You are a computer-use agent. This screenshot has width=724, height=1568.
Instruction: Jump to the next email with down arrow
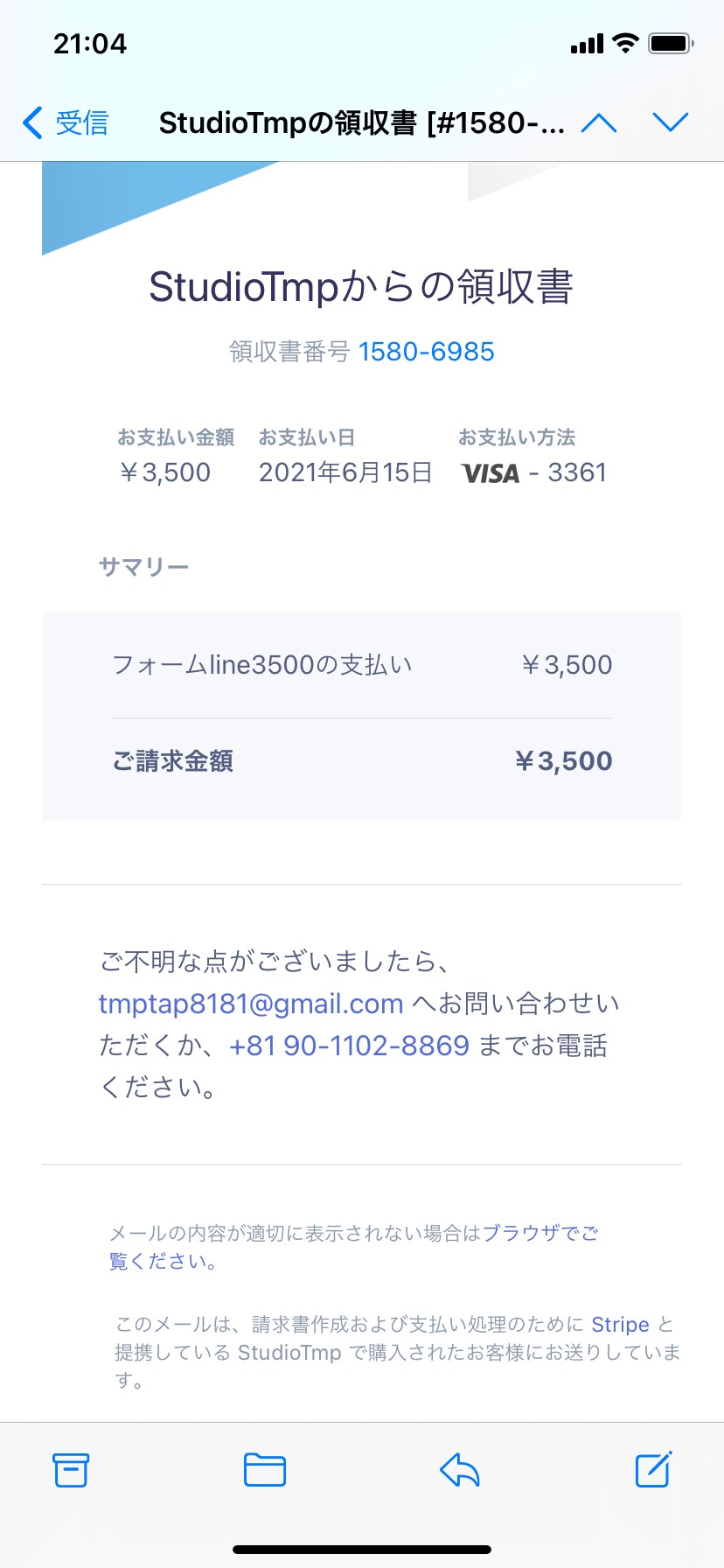671,122
